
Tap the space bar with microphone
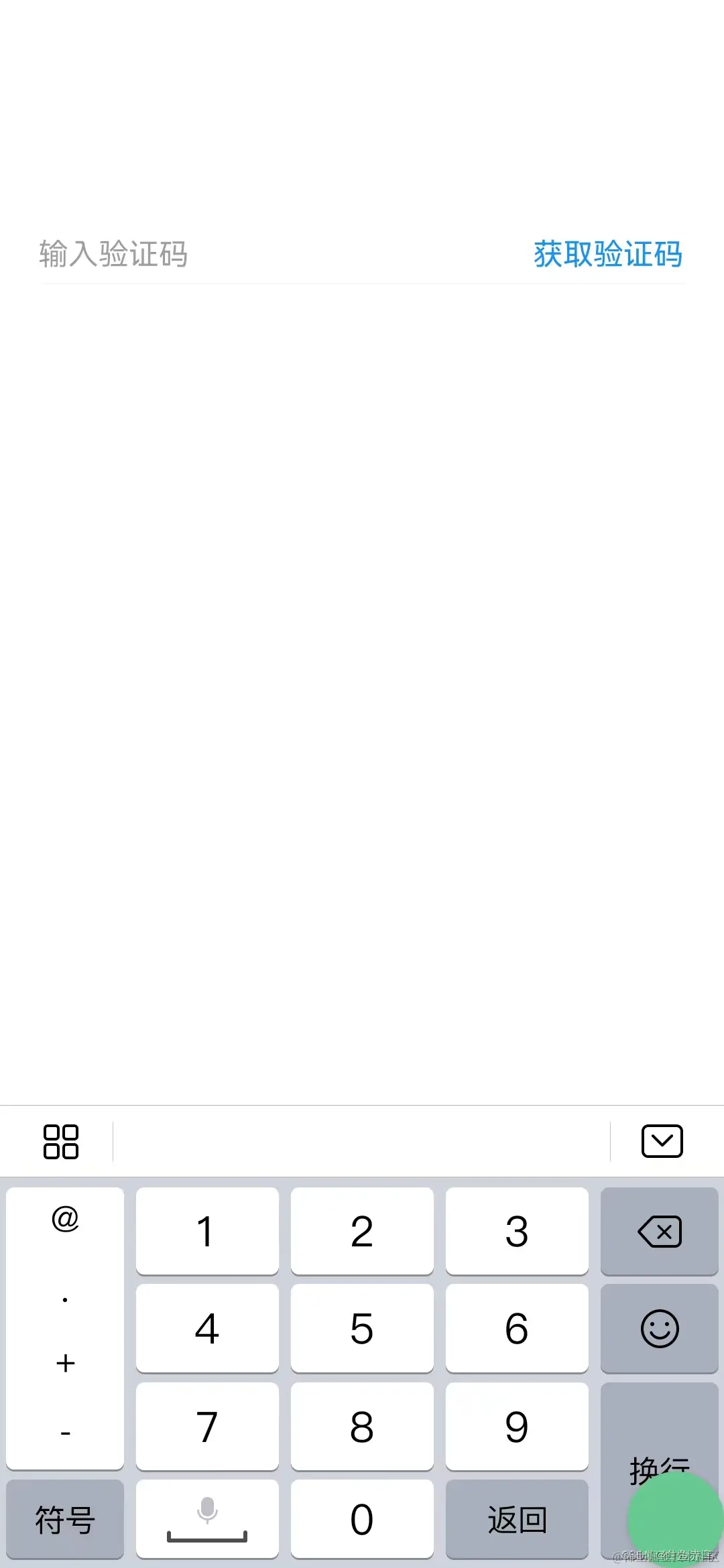coord(207,1519)
